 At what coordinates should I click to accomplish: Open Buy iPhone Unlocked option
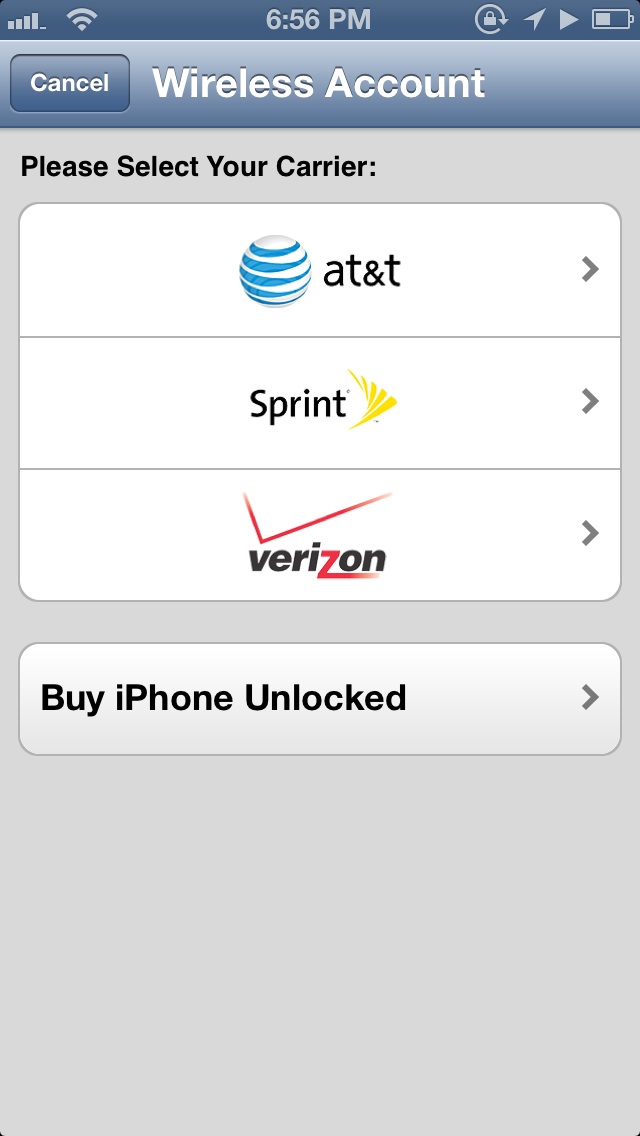click(320, 698)
